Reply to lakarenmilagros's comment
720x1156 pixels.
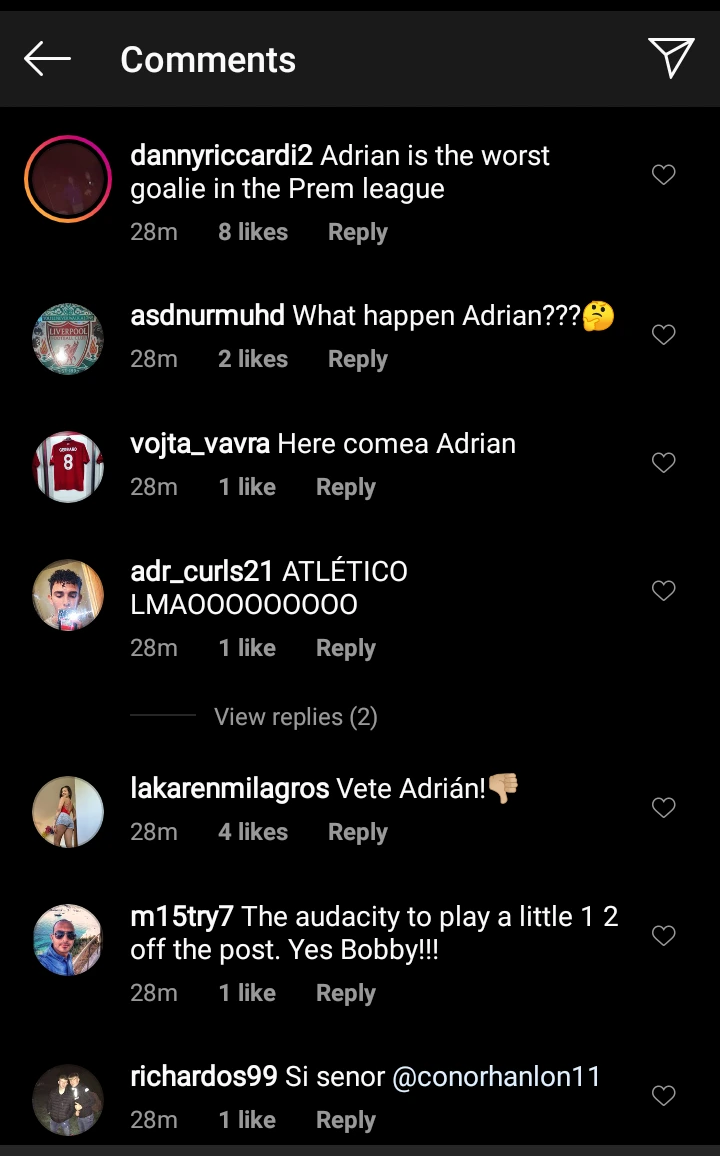tap(357, 832)
